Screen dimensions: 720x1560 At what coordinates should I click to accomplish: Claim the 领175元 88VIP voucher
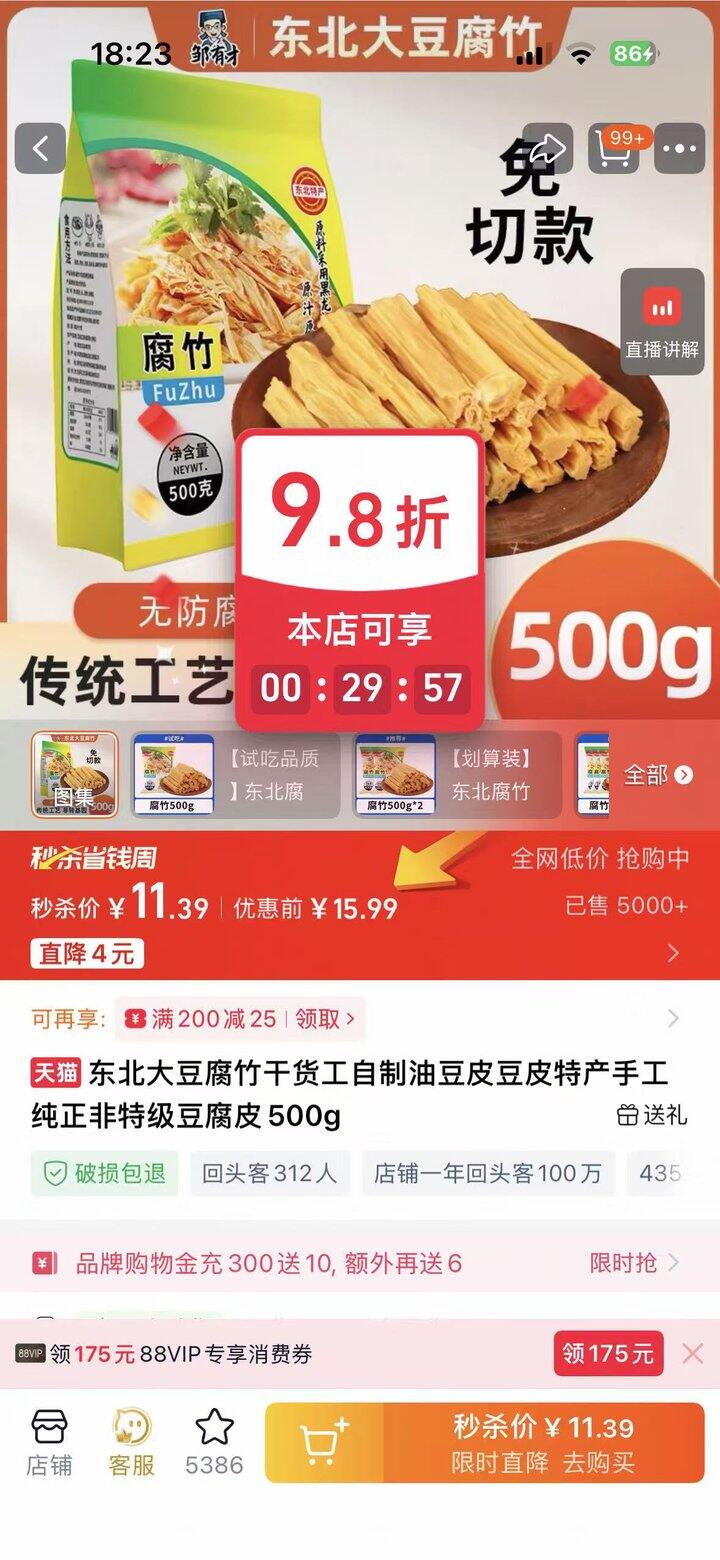click(x=608, y=1354)
